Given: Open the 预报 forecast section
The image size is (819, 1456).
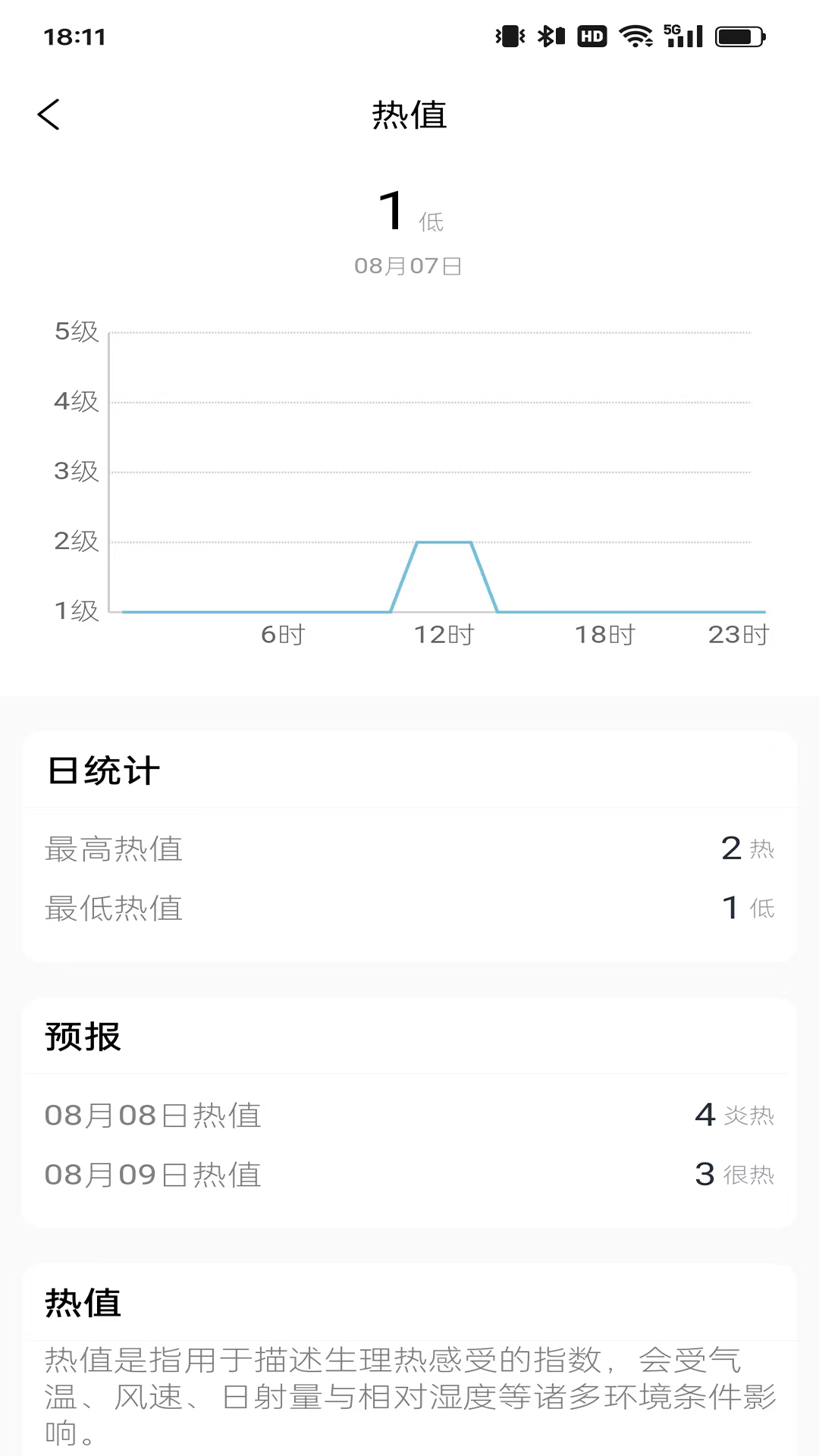Looking at the screenshot, I should (x=83, y=1037).
